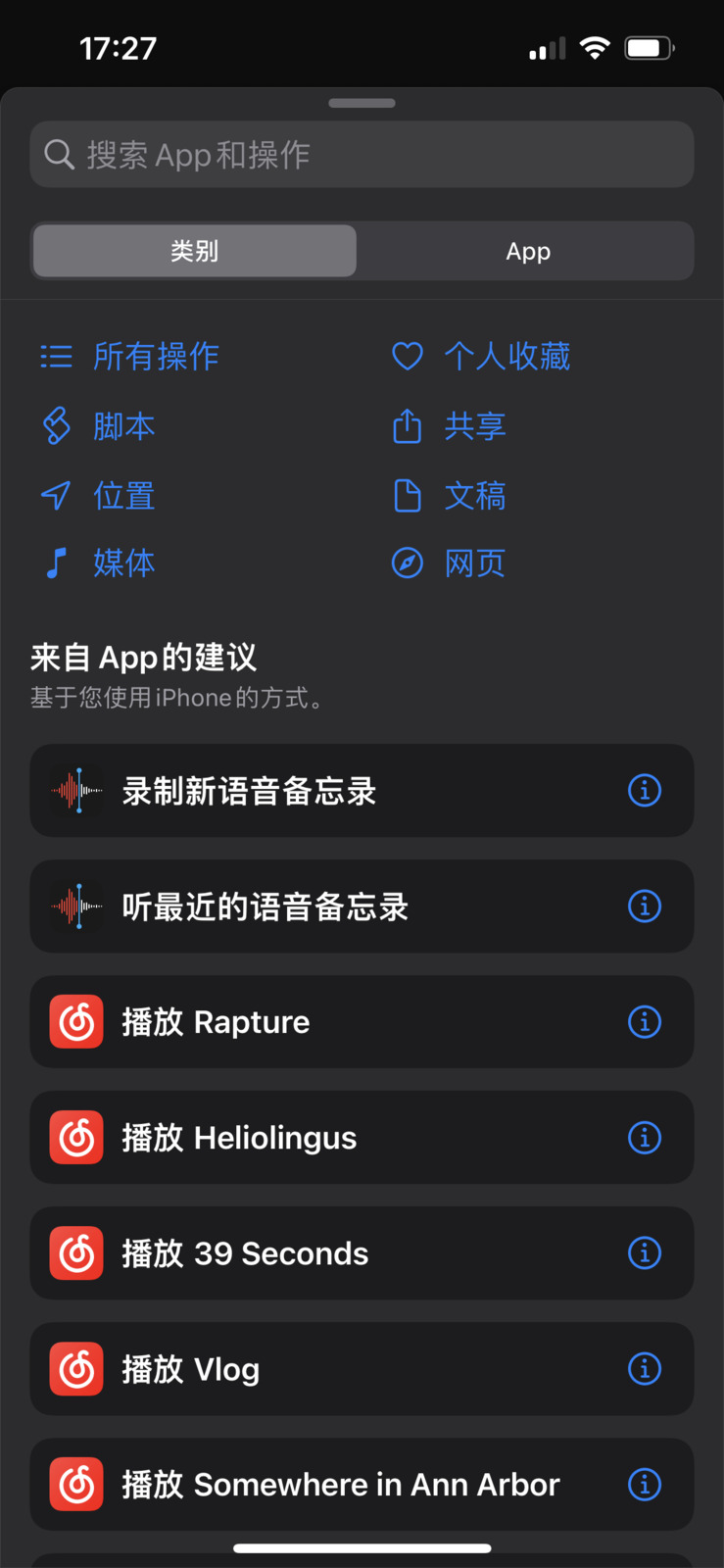Show details for 播放 39 Seconds action
The width and height of the screenshot is (724, 1568).
coord(644,1252)
